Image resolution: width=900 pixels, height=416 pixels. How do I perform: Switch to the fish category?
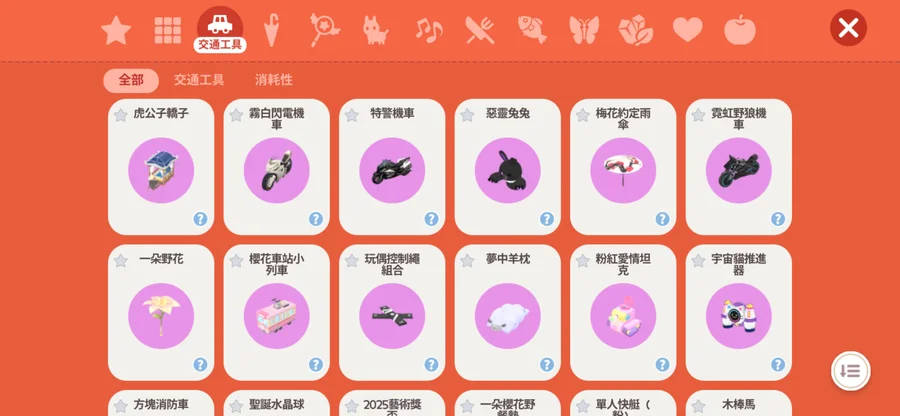pyautogui.click(x=532, y=30)
